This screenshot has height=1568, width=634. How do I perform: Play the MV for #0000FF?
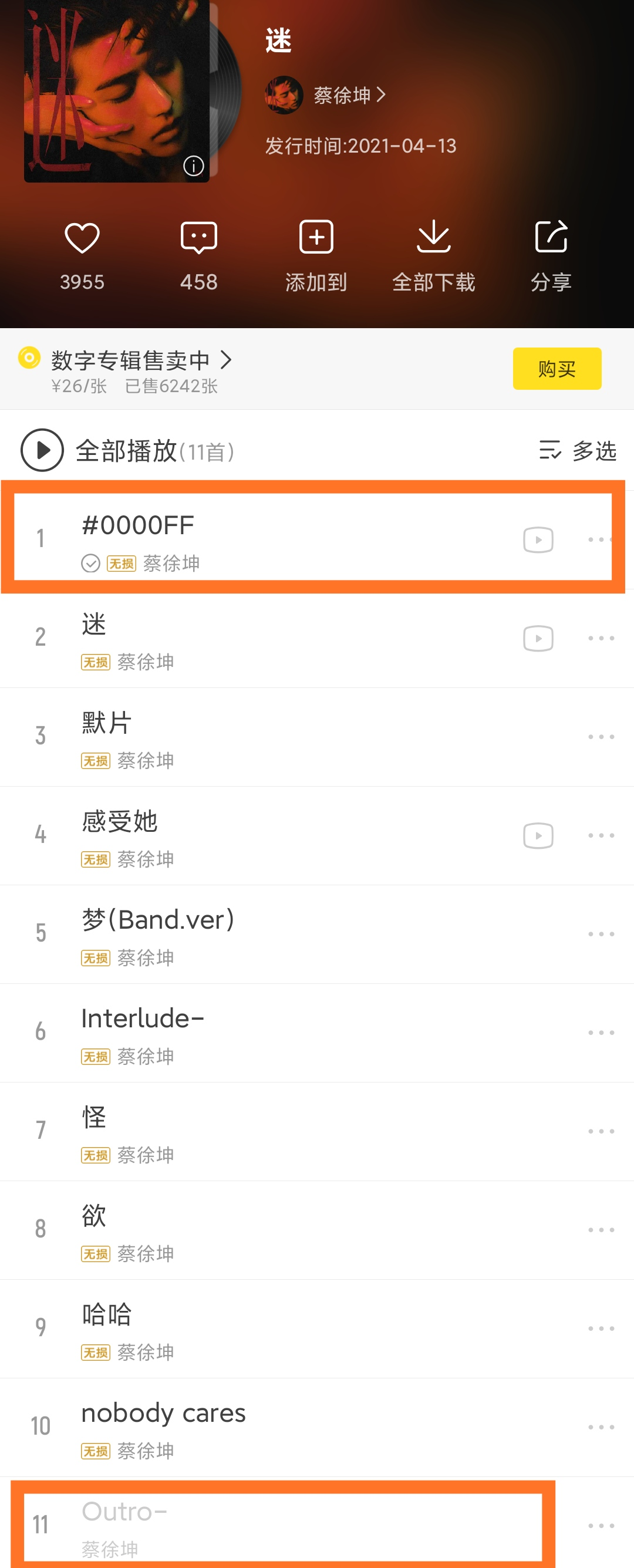(x=538, y=539)
